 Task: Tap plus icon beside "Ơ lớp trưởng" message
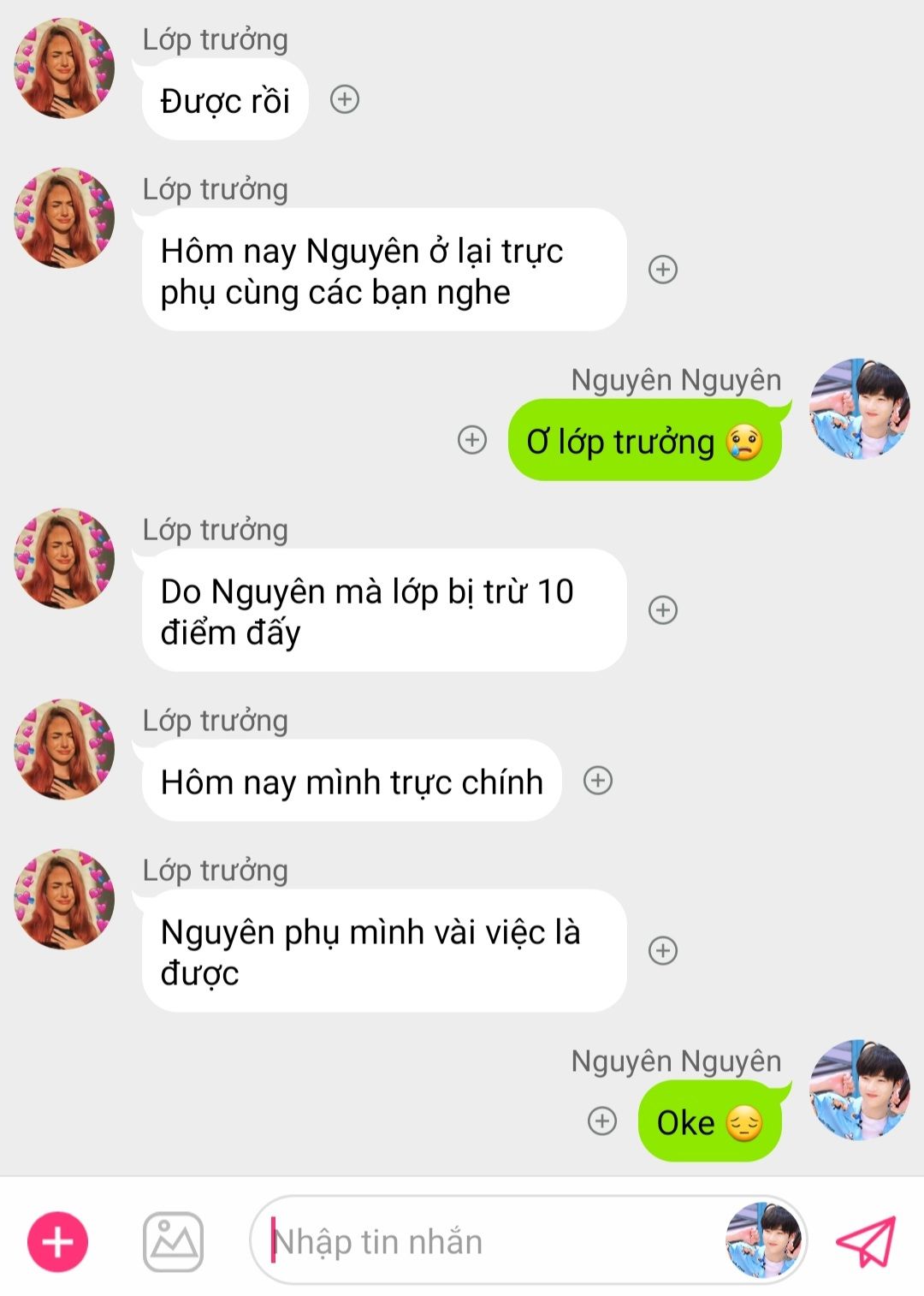tap(472, 440)
